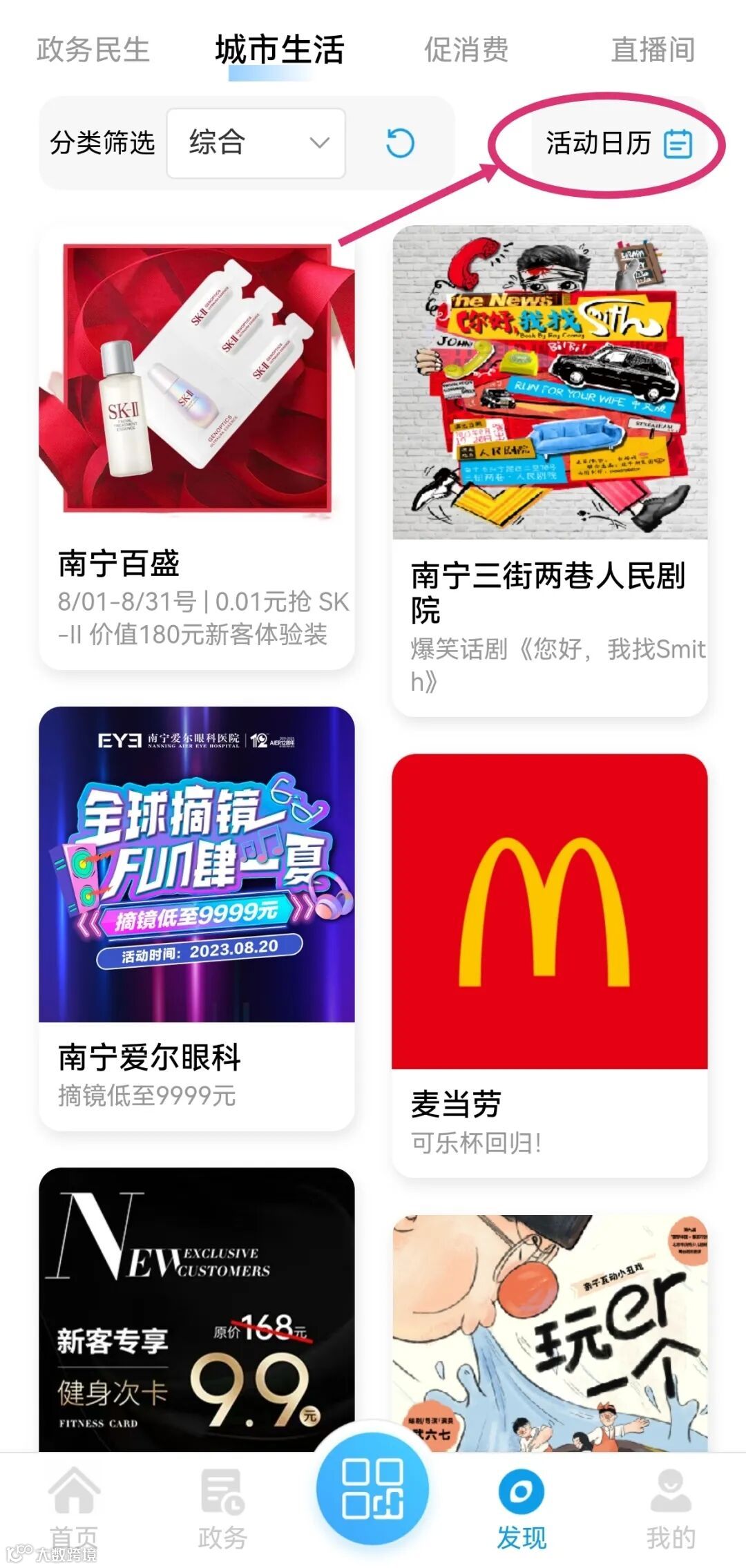
Task: Open the 麦当劳 可乐杯回归 card
Action: tap(550, 964)
